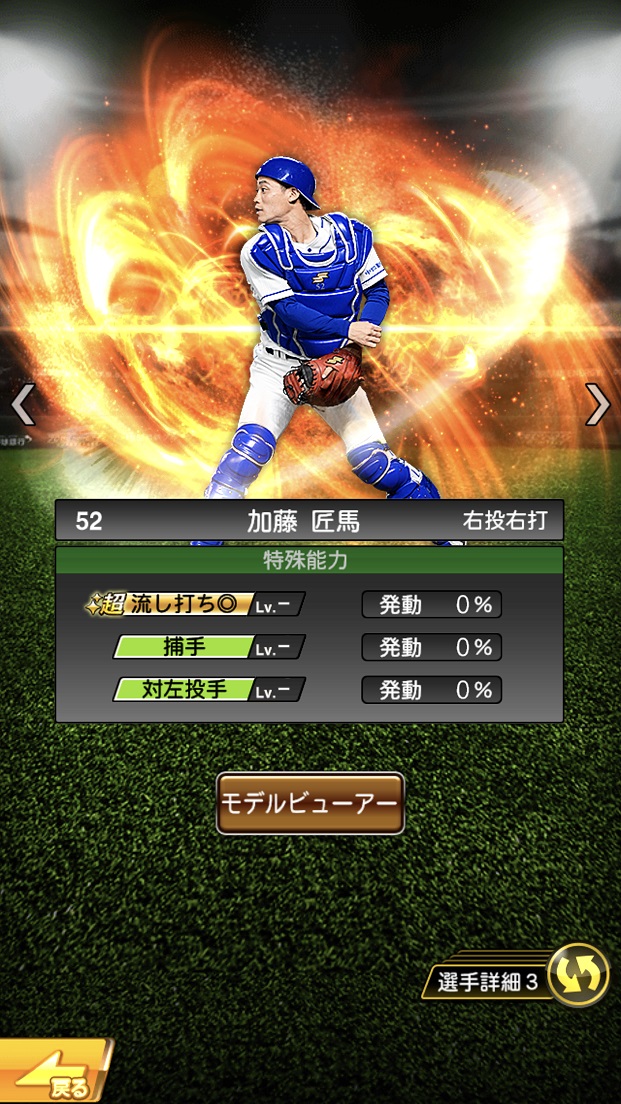Image resolution: width=621 pixels, height=1104 pixels.
Task: Go to the previous player with left arrow
Action: coord(22,405)
